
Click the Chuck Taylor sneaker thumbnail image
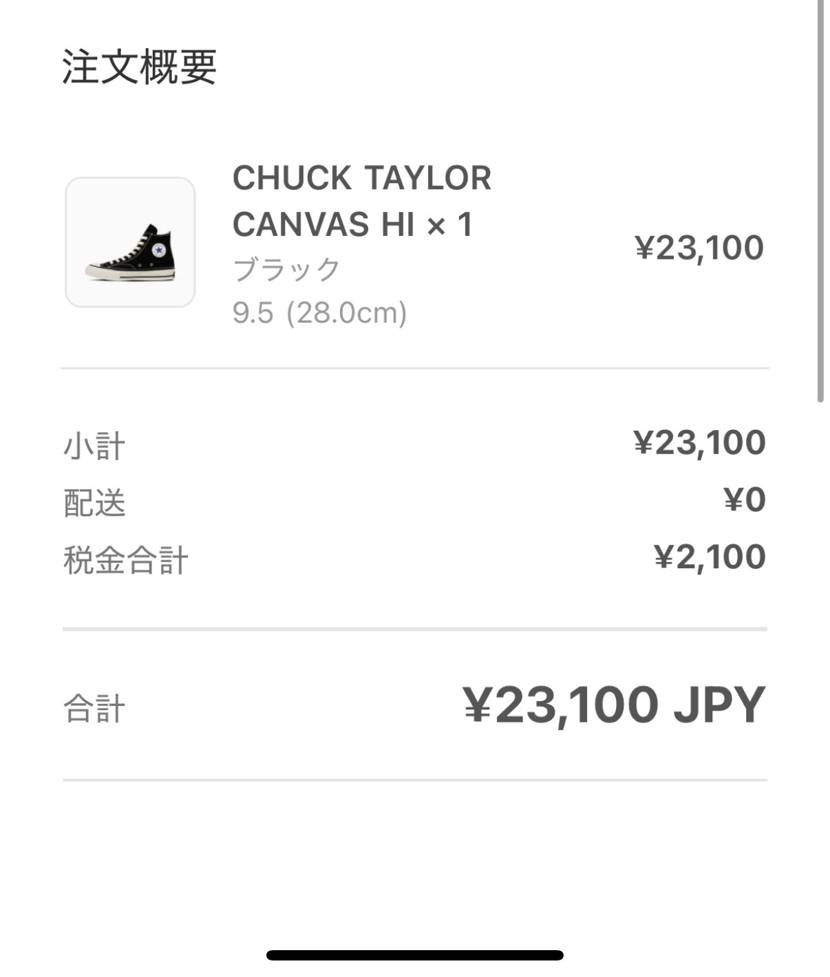(x=130, y=242)
